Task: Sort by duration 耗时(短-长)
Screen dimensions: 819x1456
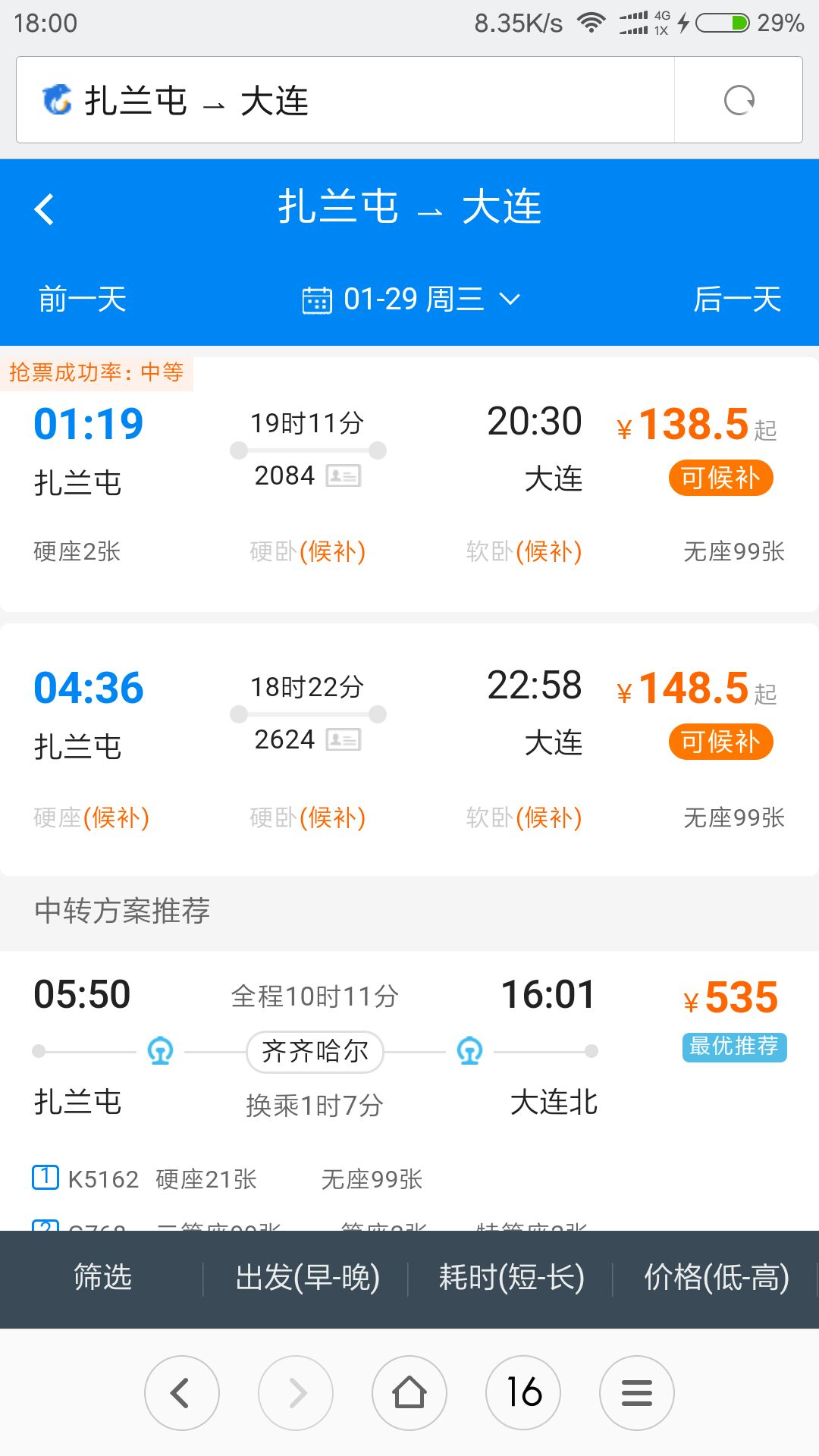Action: coord(511,1278)
